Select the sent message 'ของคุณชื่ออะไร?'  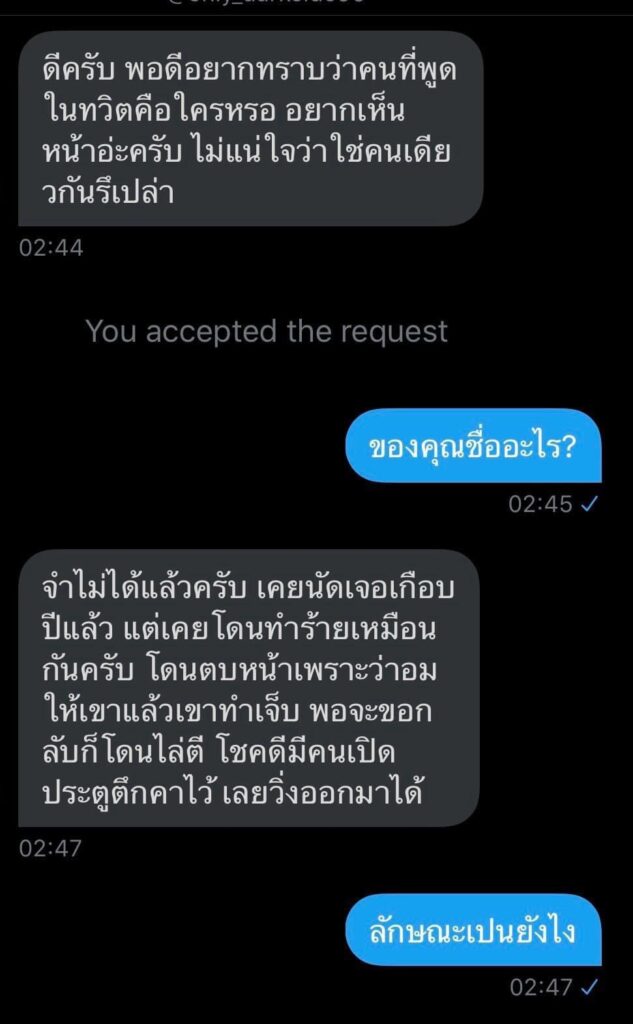coord(473,445)
